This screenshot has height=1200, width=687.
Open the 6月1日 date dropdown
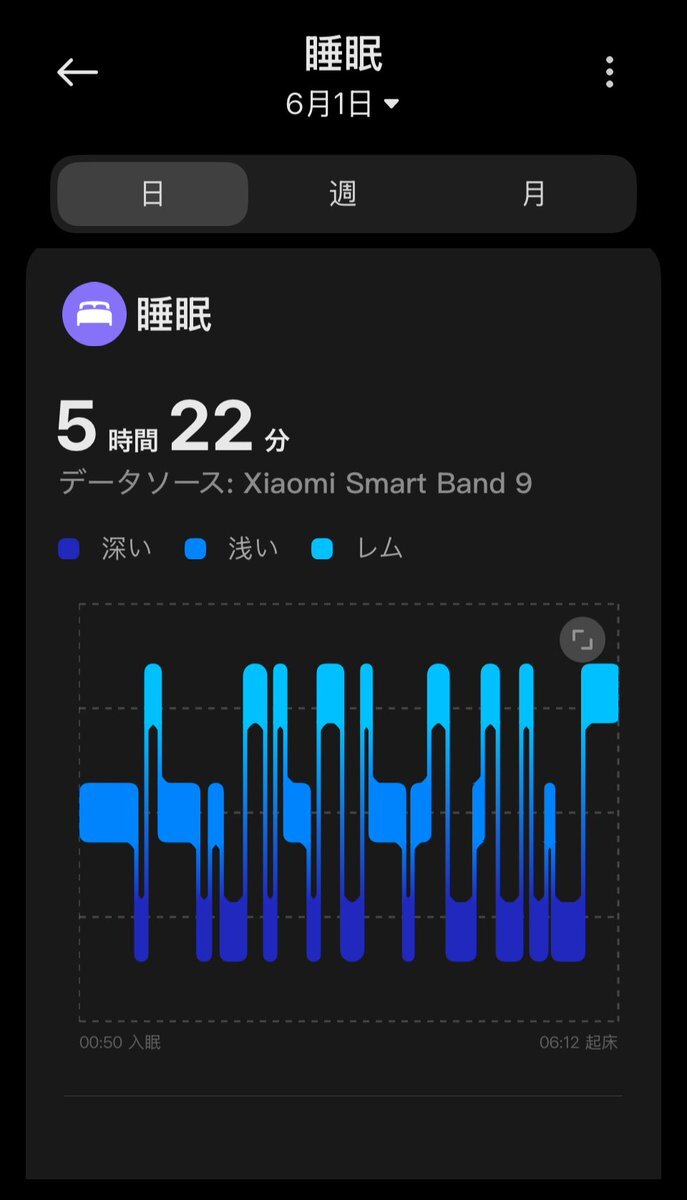[x=342, y=104]
